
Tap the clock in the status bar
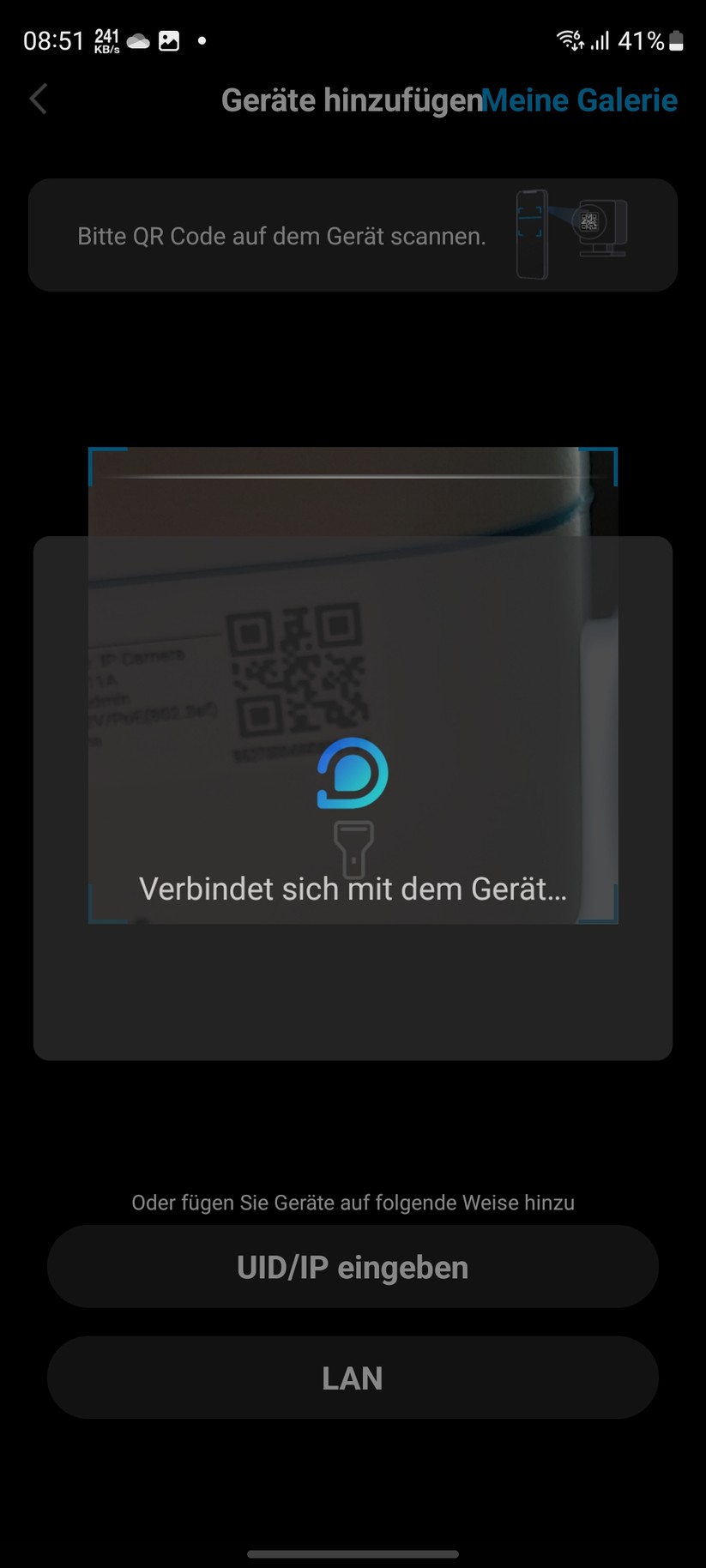tap(53, 39)
